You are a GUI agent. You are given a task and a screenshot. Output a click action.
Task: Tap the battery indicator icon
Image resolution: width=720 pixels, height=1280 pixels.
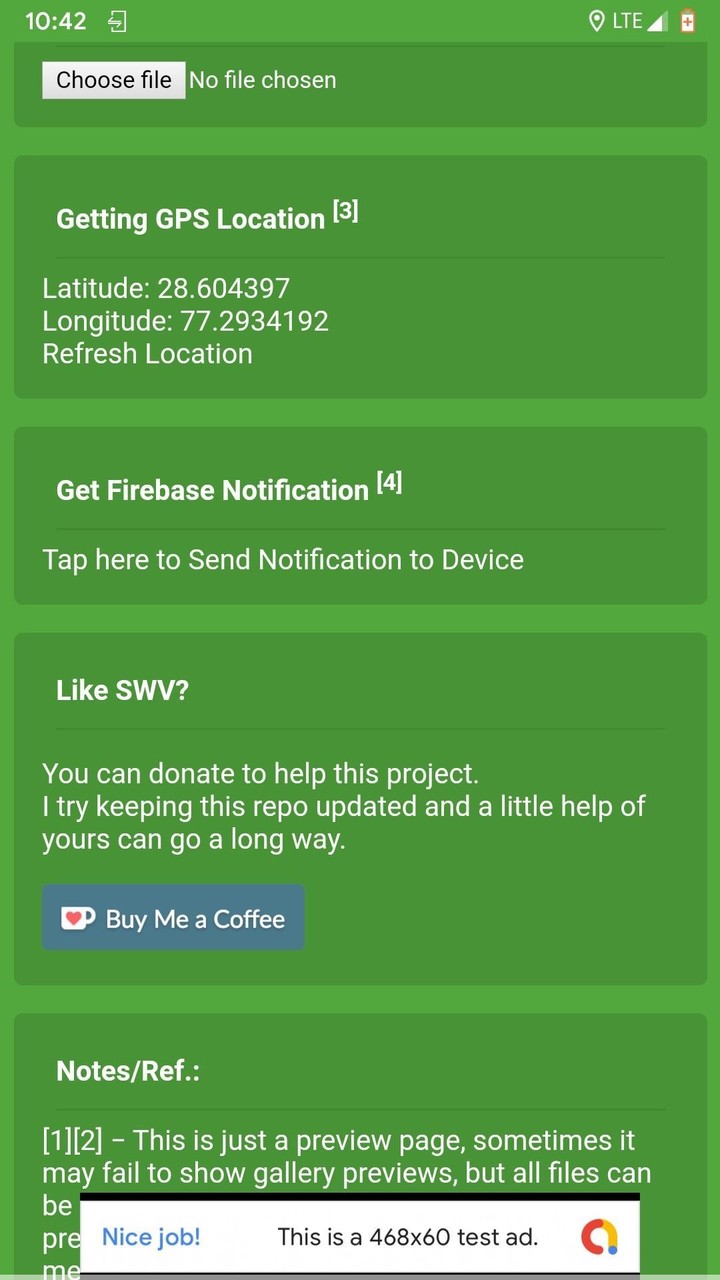[688, 20]
